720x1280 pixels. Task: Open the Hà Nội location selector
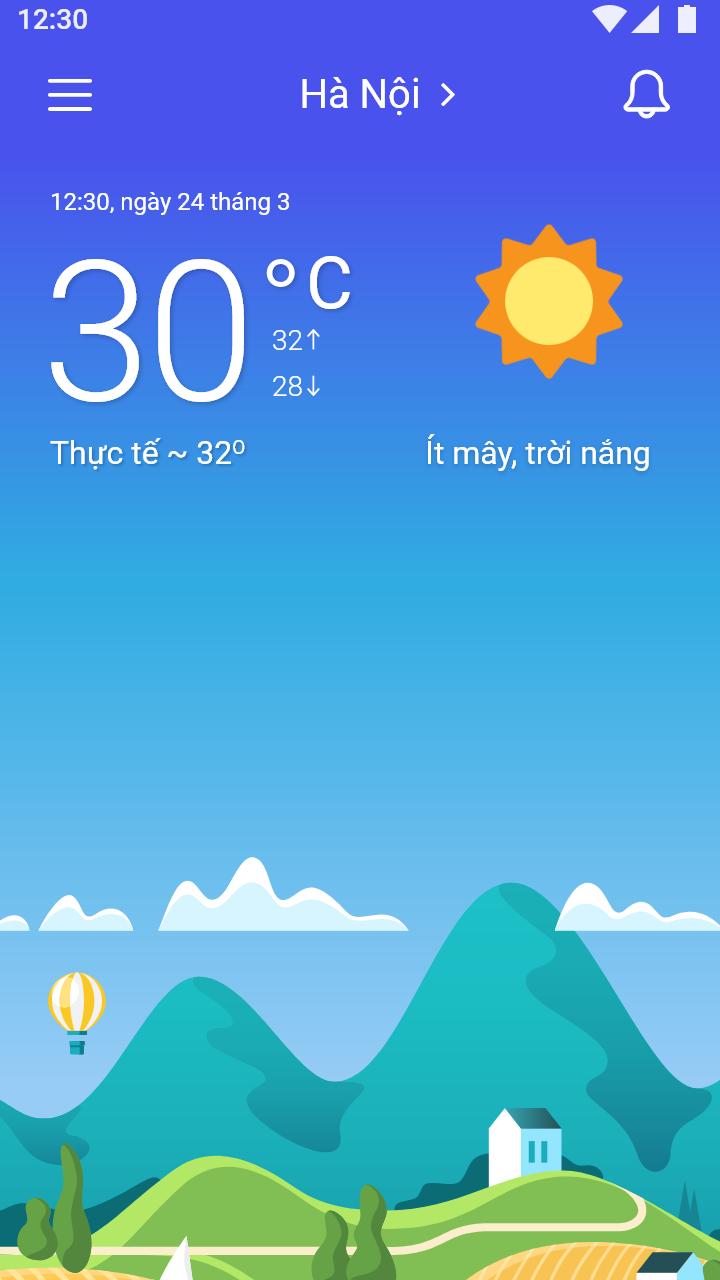[x=378, y=95]
